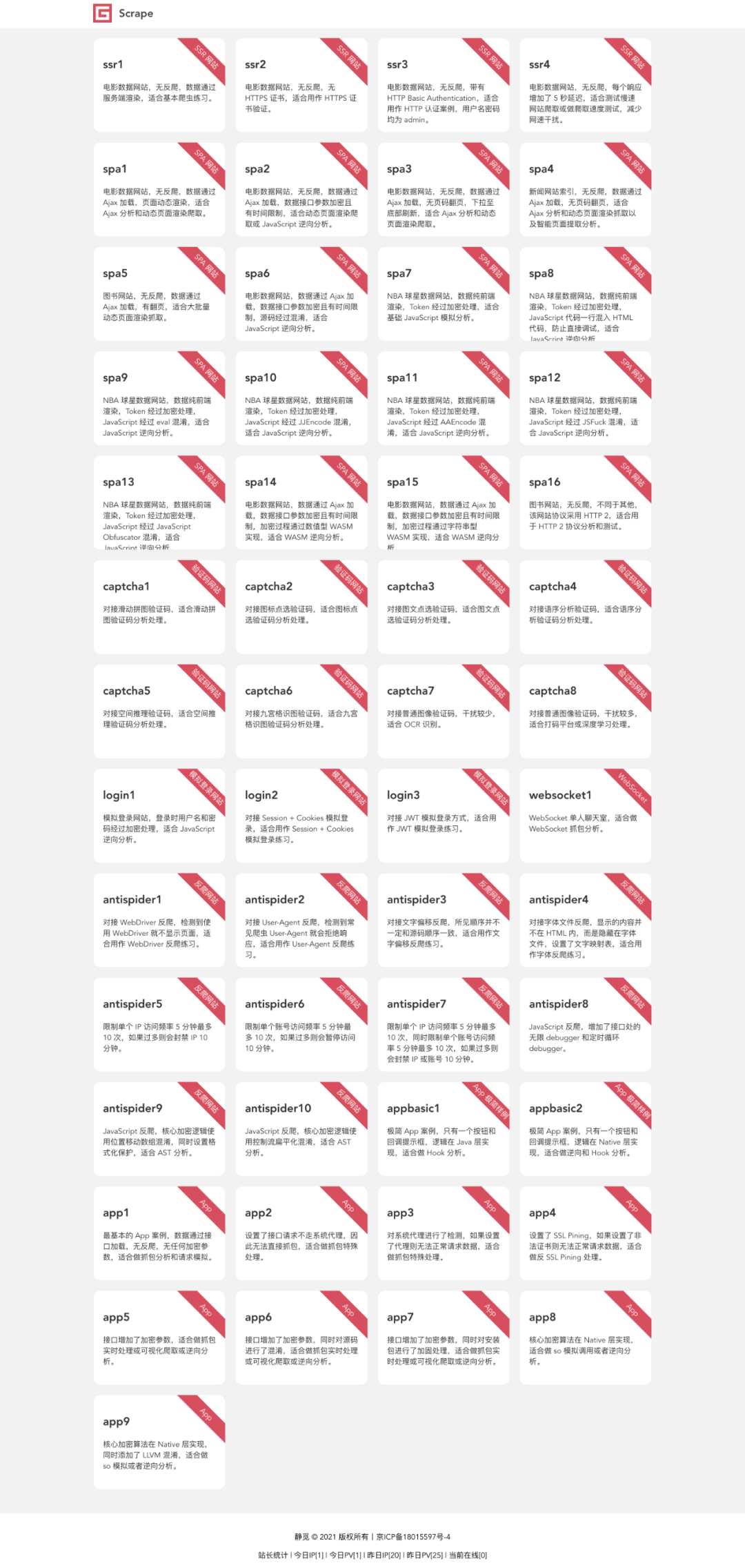The width and height of the screenshot is (745, 1568).
Task: Select the spa2 card
Action: pos(301,189)
